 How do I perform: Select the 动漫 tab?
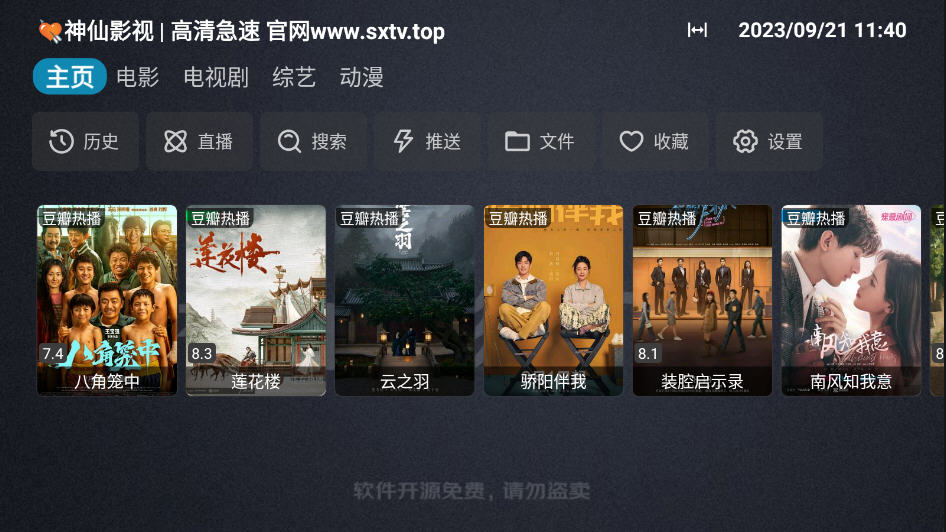(361, 77)
